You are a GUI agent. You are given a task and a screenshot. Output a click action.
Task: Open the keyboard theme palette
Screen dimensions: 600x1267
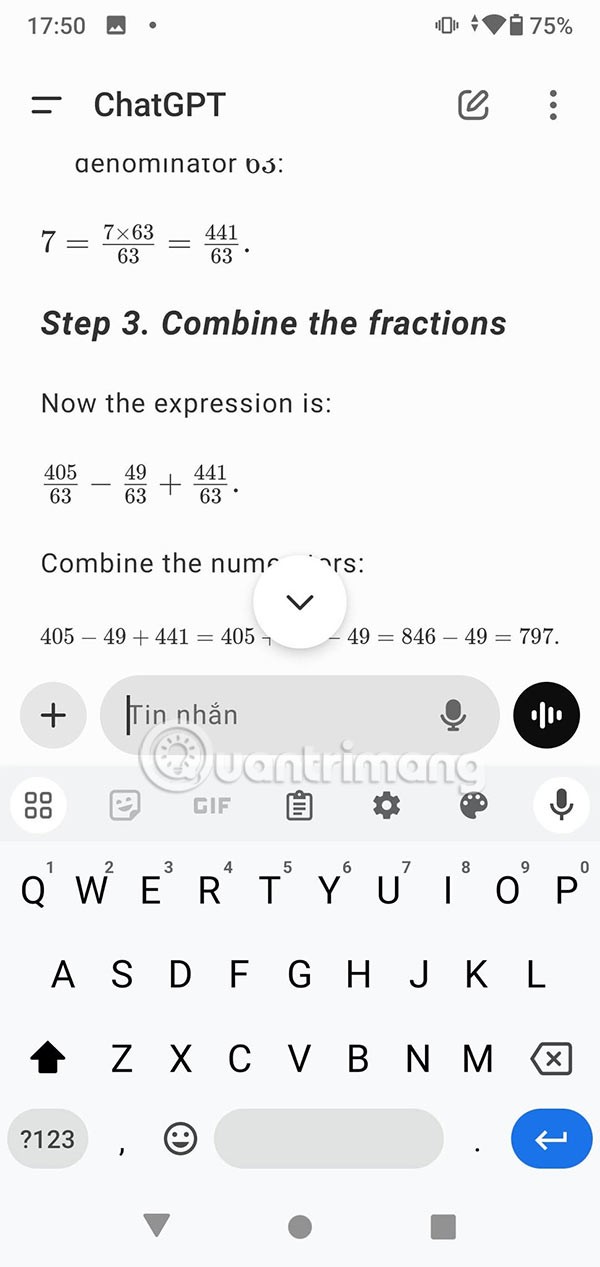tap(473, 805)
